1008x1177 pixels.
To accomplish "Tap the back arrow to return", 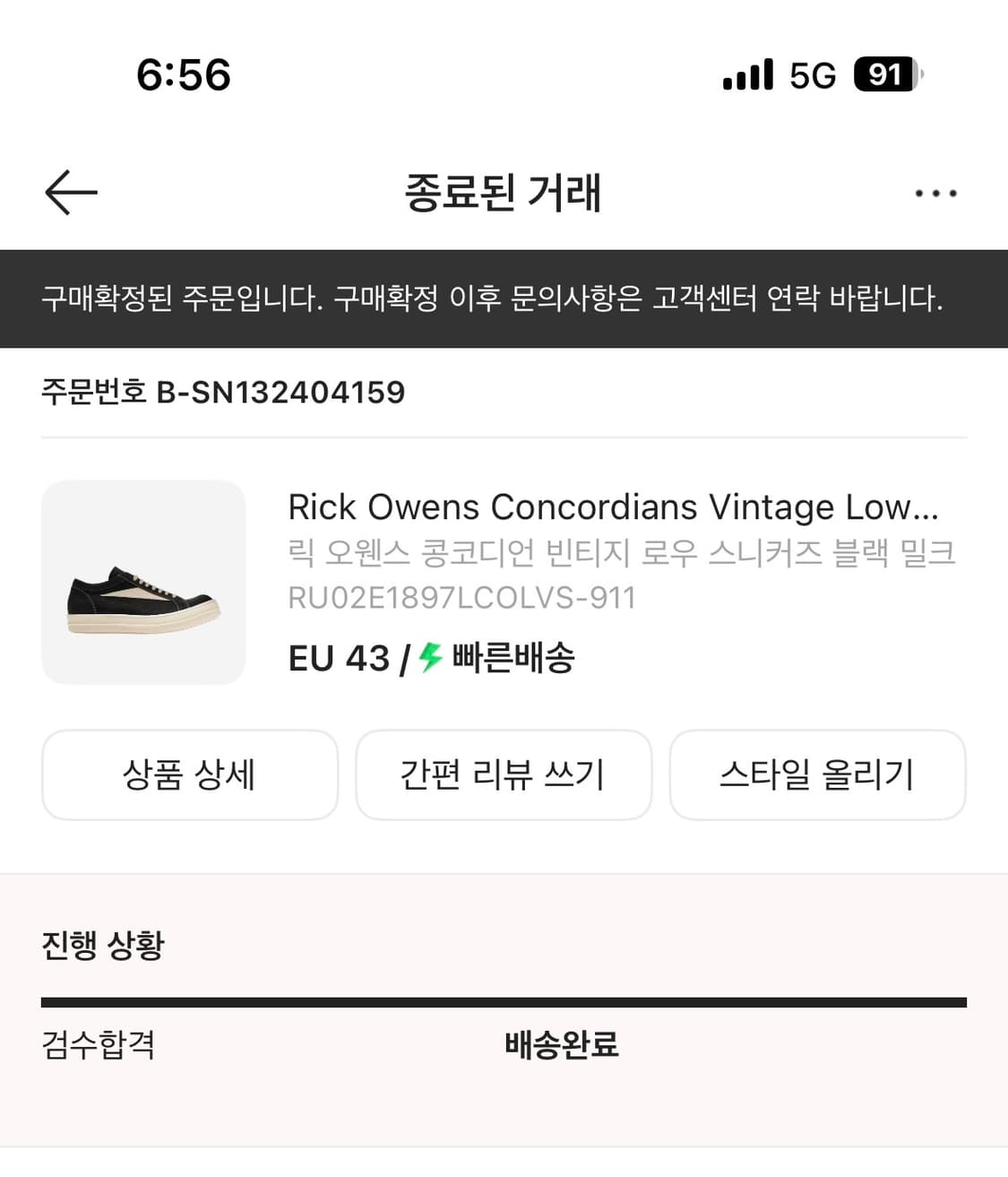I will pyautogui.click(x=69, y=193).
